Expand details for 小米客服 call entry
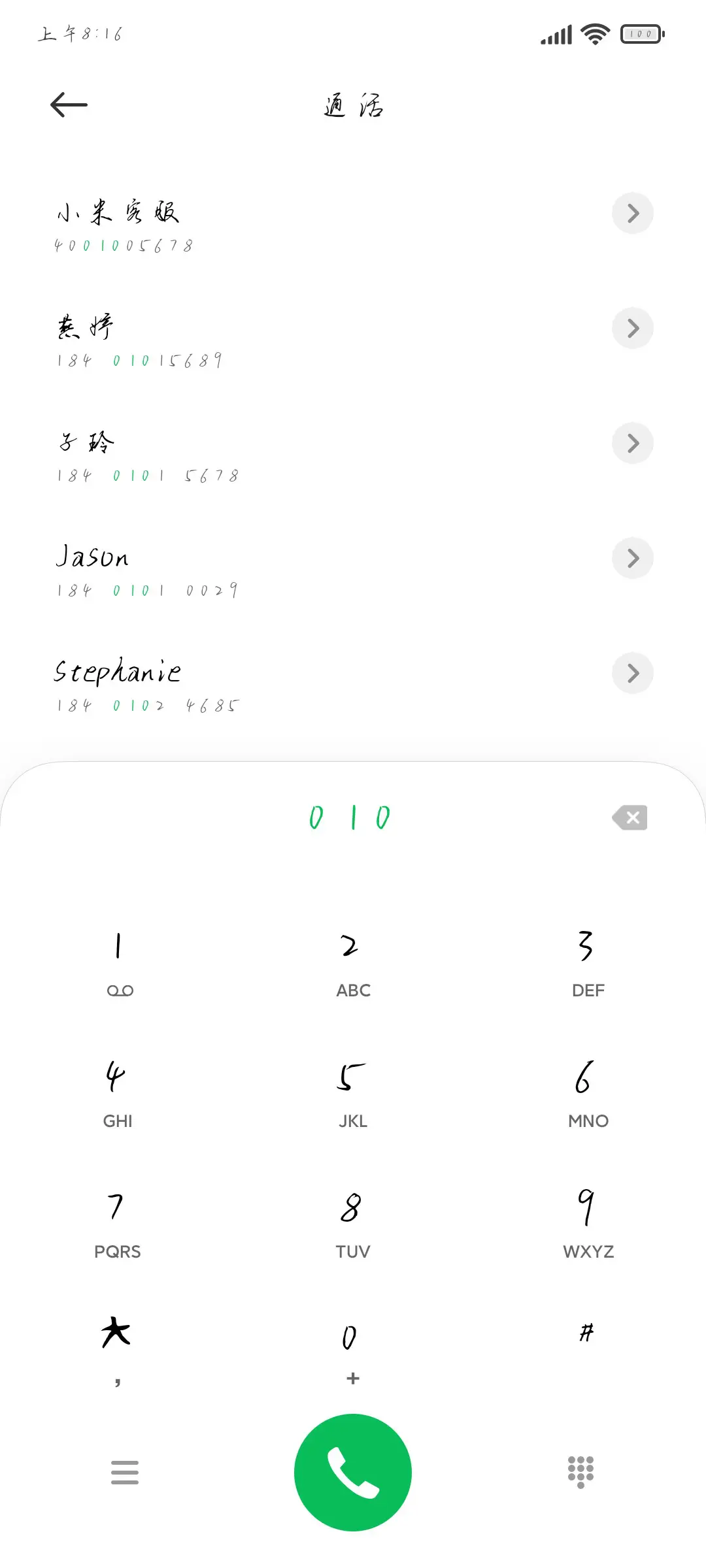 coord(631,214)
